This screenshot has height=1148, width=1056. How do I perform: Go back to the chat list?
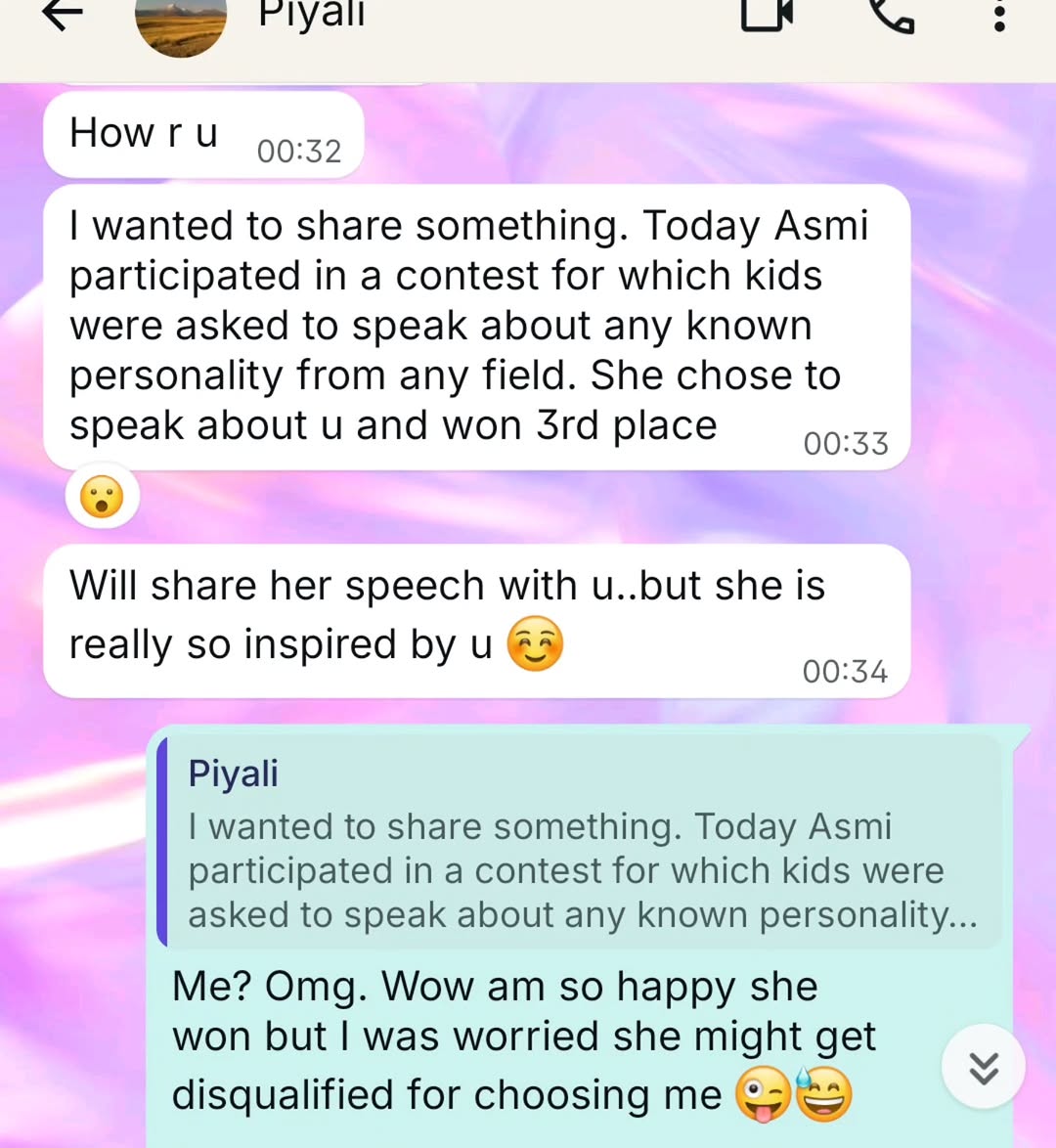tap(63, 17)
